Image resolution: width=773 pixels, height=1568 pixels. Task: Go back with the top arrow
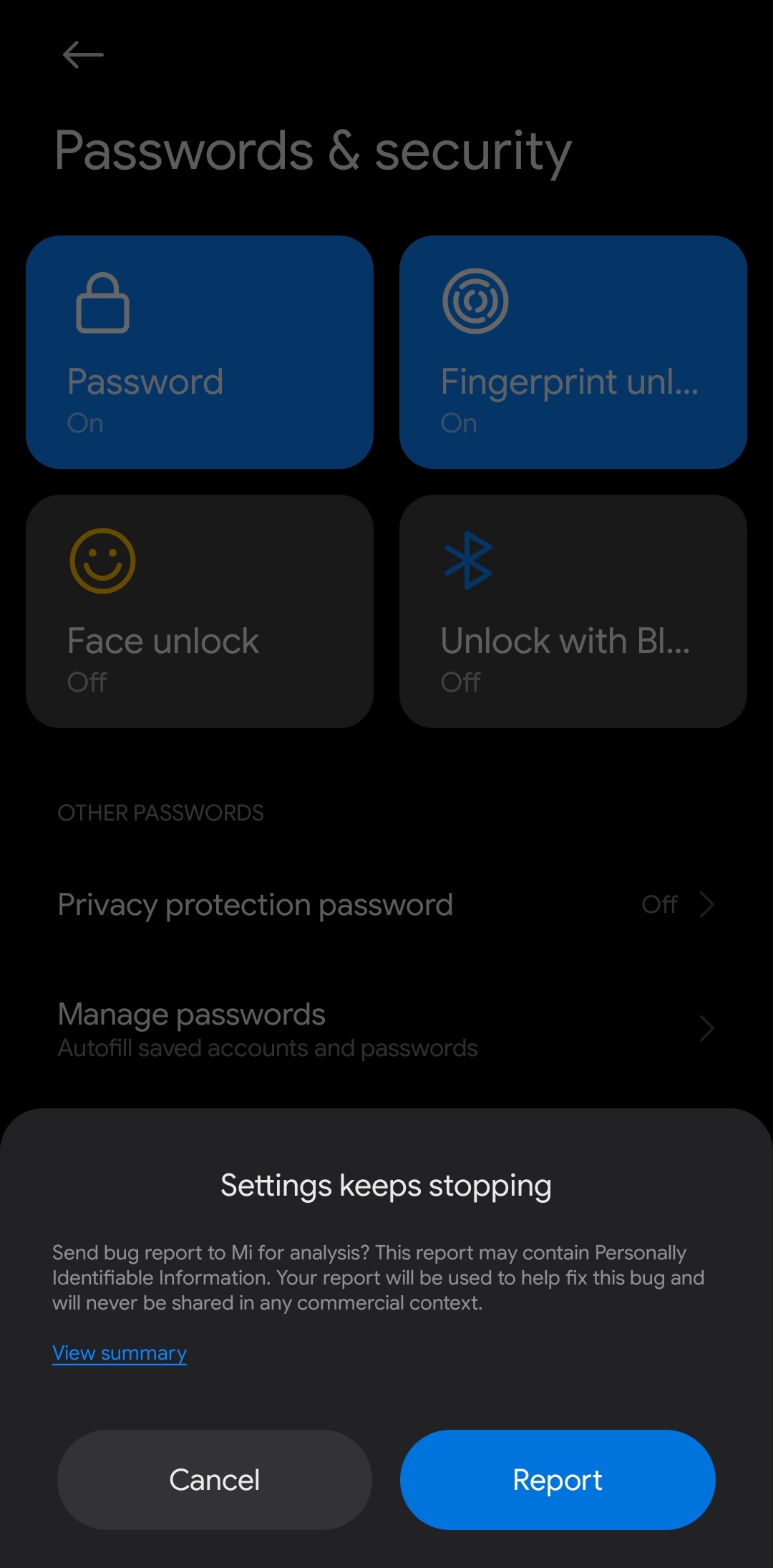pyautogui.click(x=83, y=54)
